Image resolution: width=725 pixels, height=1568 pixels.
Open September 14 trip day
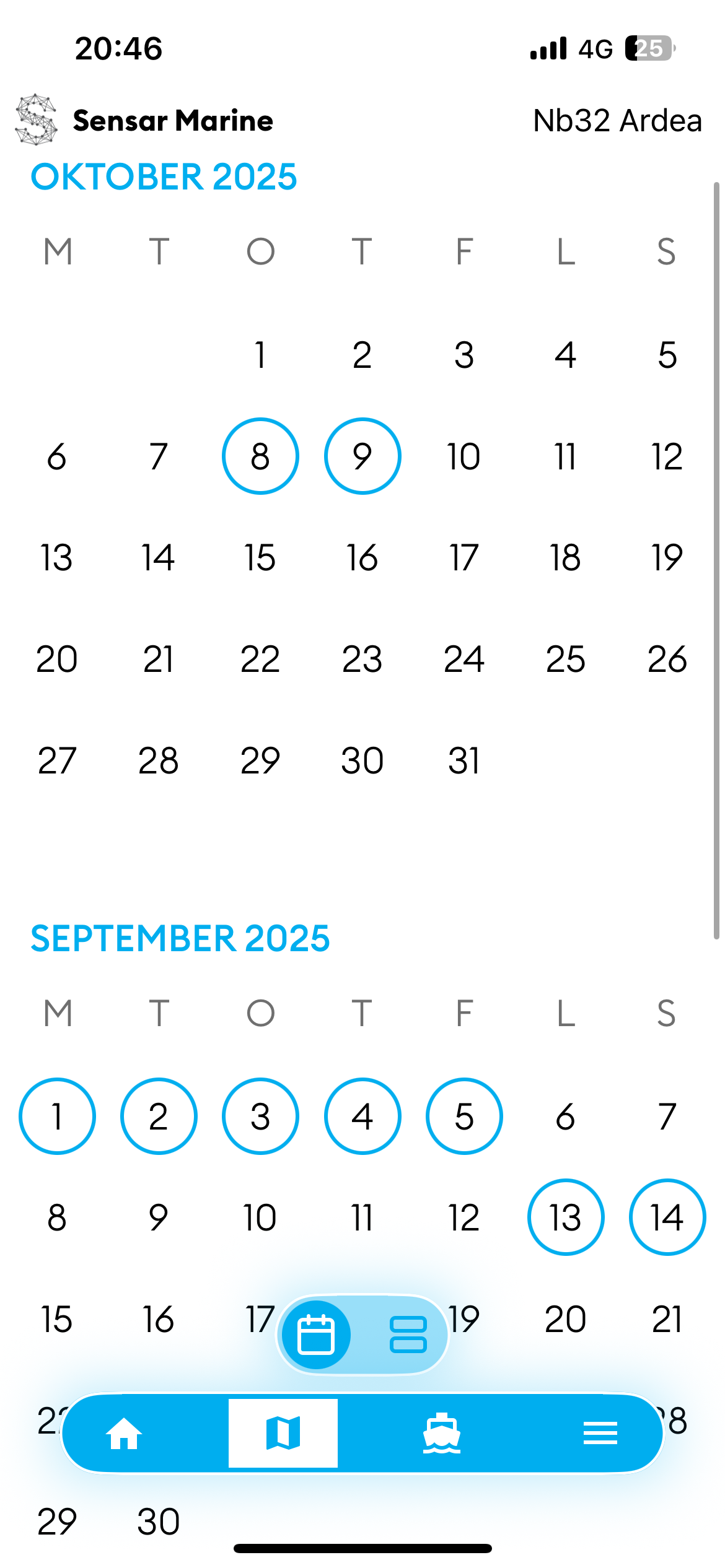click(667, 1217)
